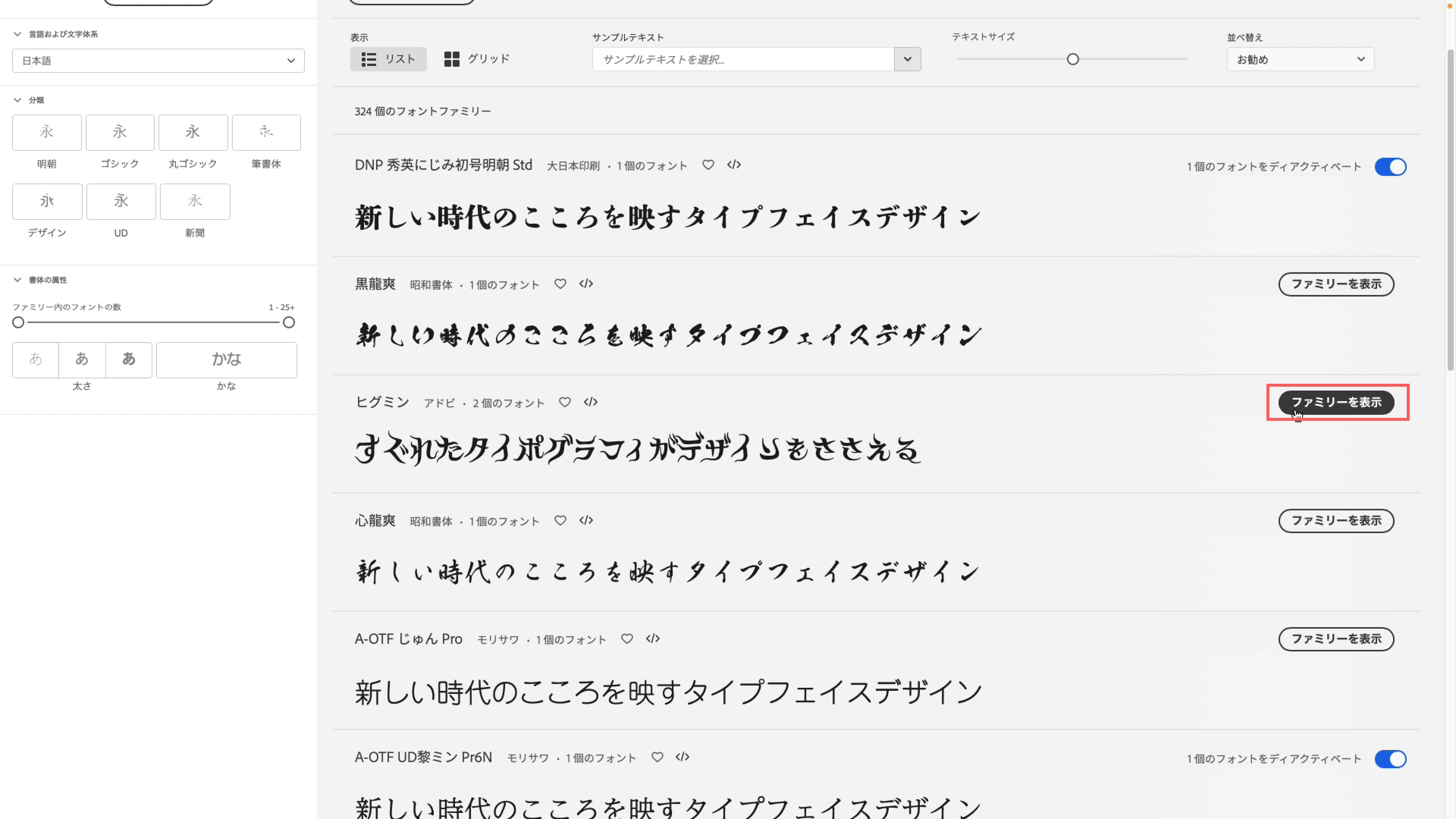Open web embed code icon for A-OTF じゅん Pro

click(x=653, y=639)
